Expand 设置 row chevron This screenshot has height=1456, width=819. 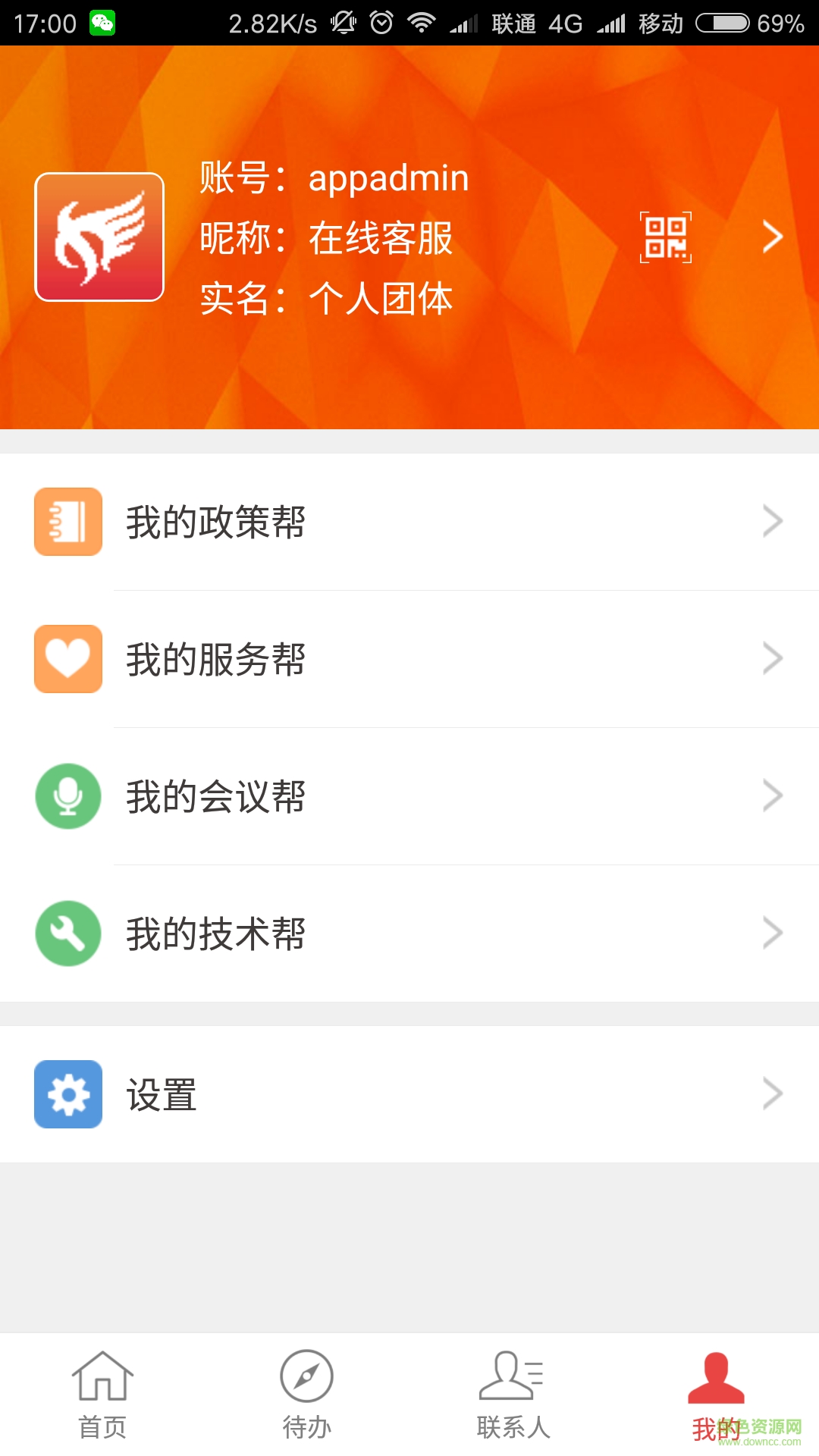click(x=773, y=1094)
